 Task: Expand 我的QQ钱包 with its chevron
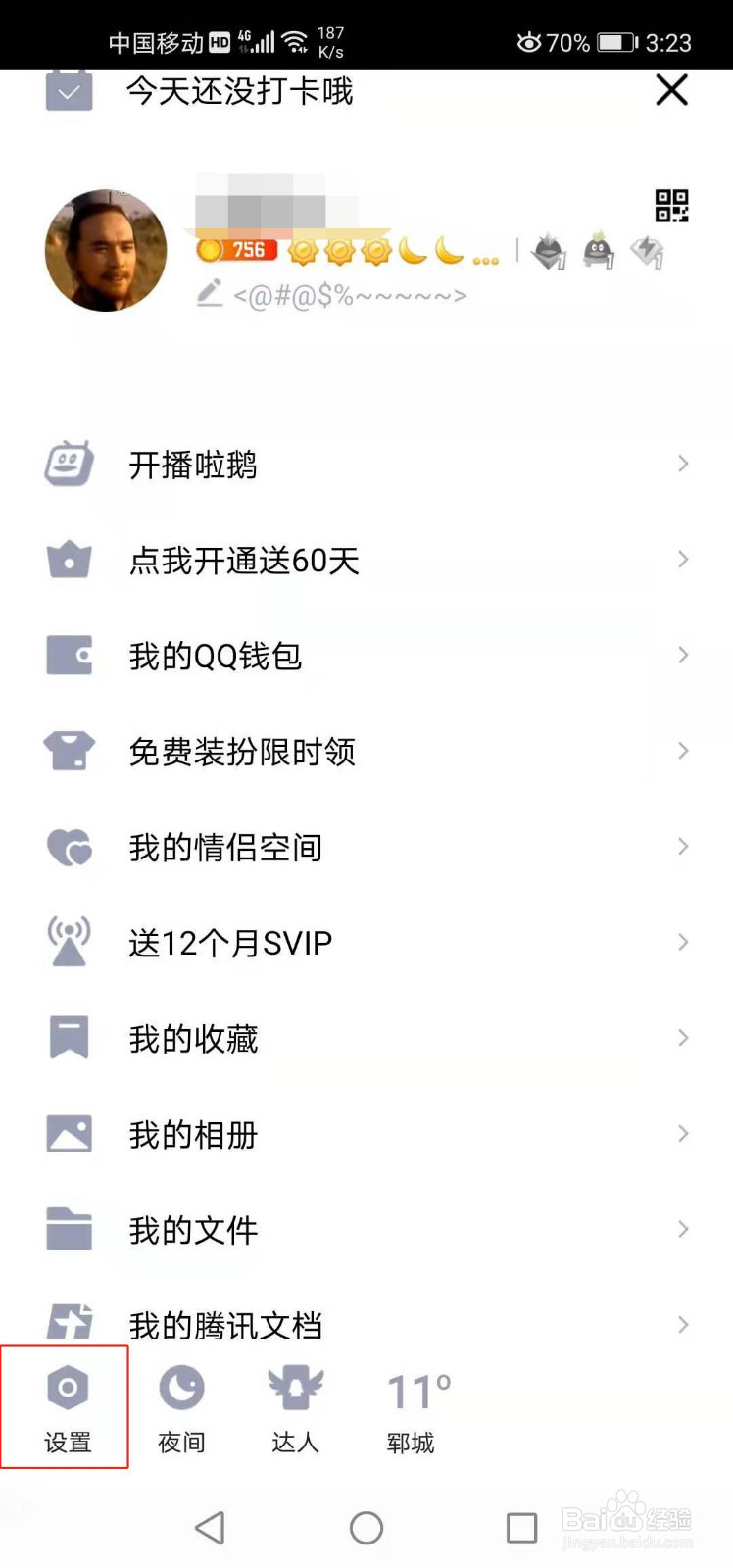coord(683,655)
